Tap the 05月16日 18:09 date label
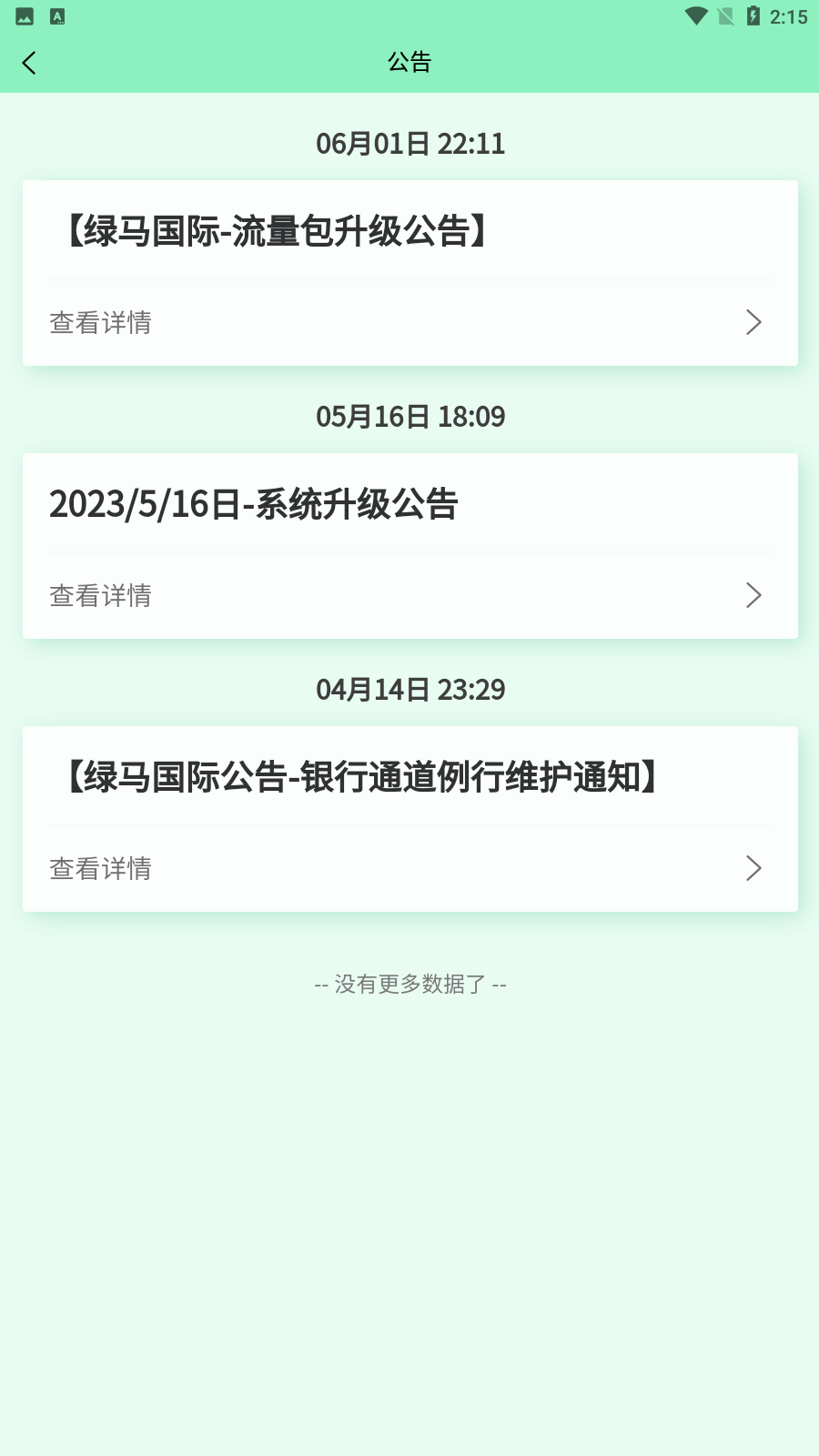This screenshot has height=1456, width=819. tap(409, 416)
